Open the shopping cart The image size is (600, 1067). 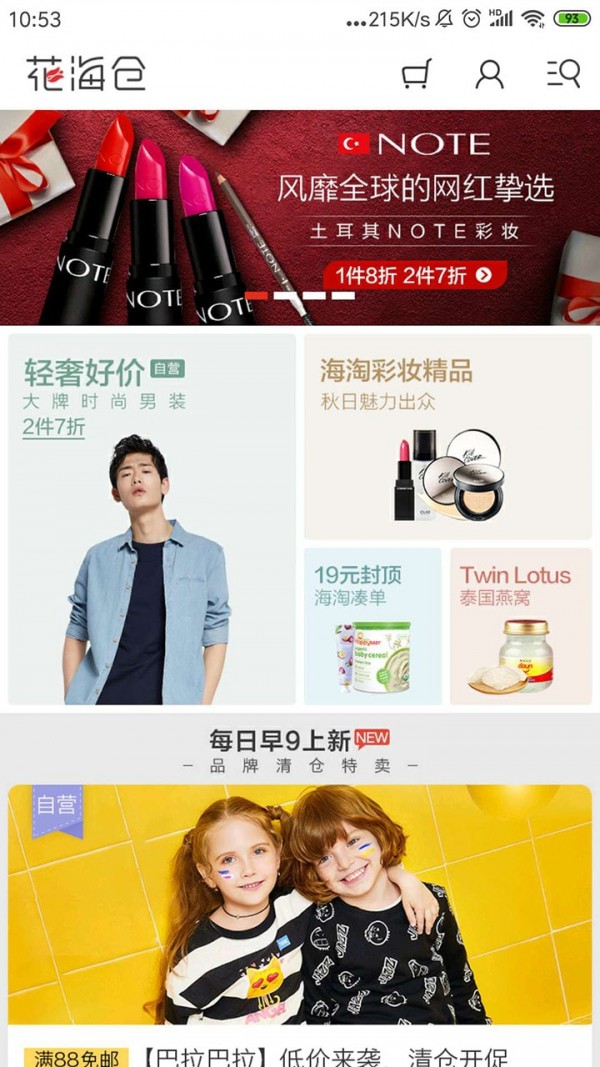click(x=416, y=74)
